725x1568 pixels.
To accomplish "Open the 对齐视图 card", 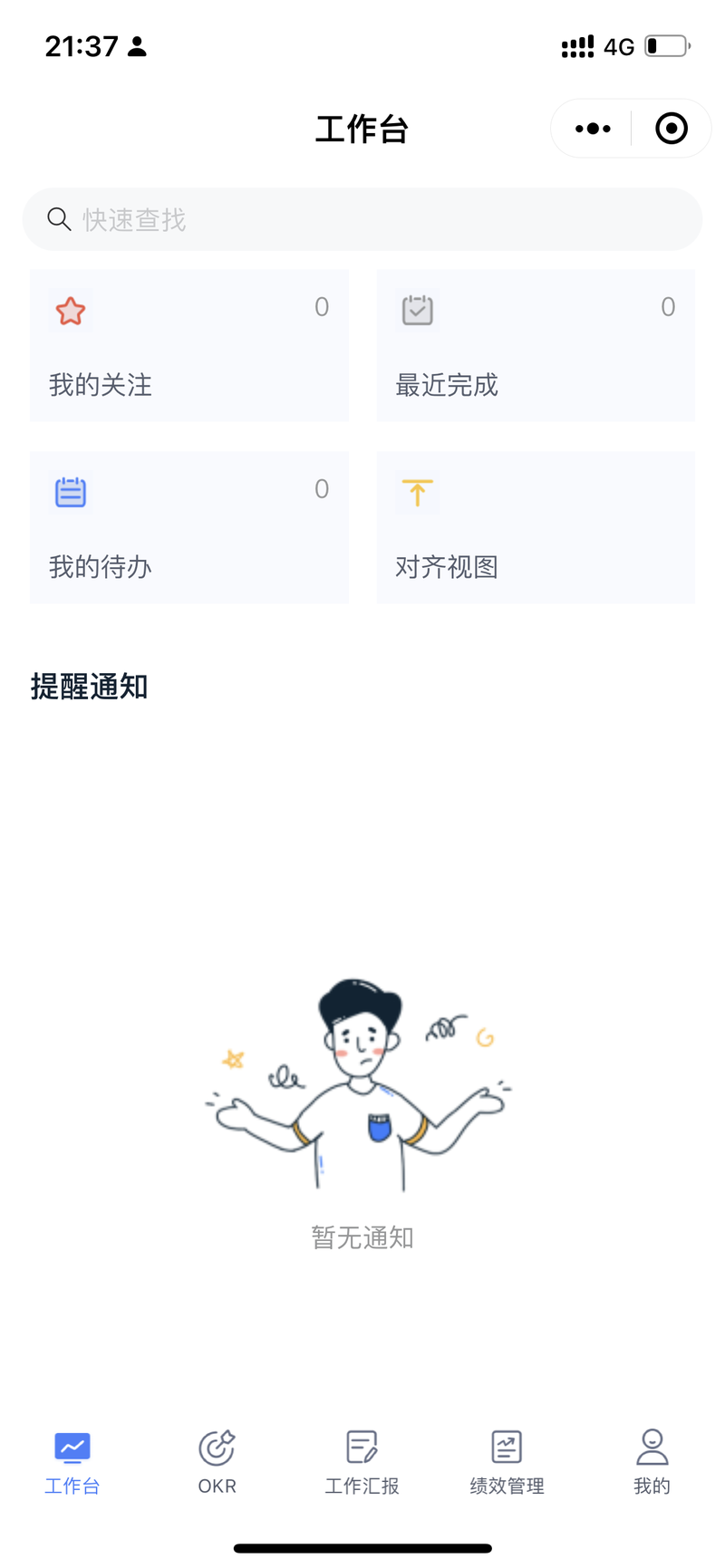I will pos(536,527).
